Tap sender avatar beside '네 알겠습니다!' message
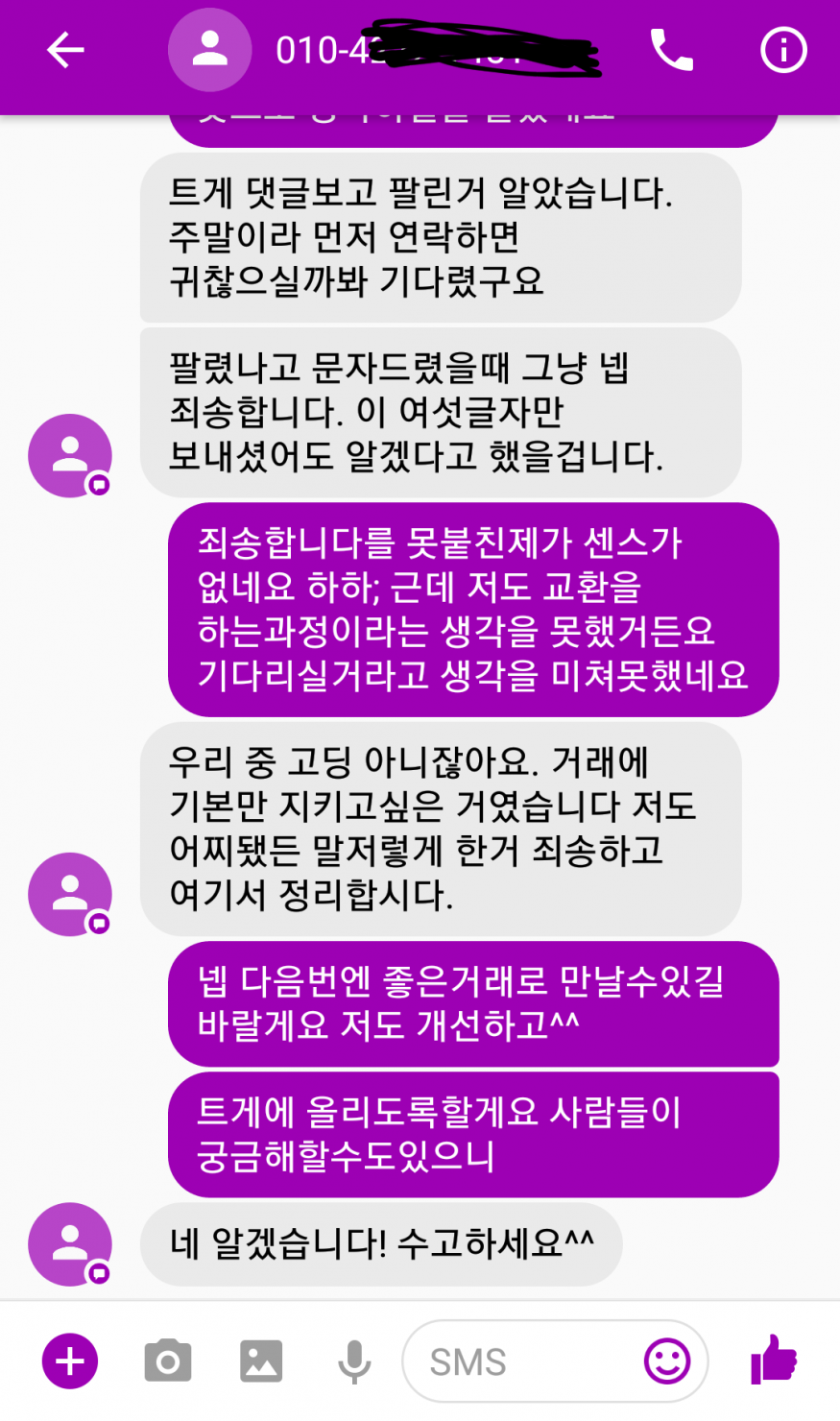The image size is (840, 1421). pos(70,1244)
